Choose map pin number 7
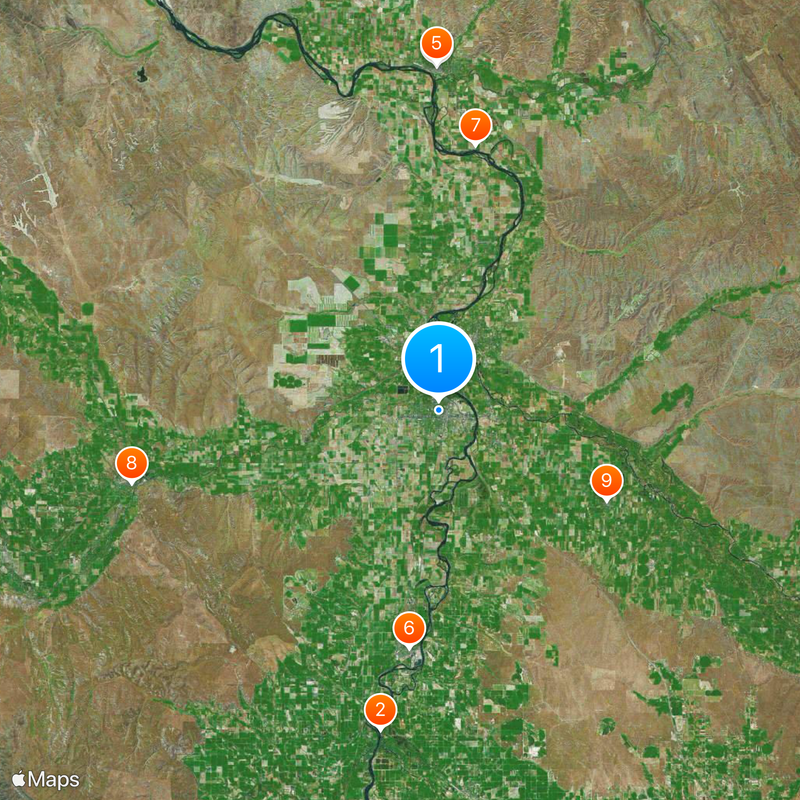This screenshot has height=800, width=800. 475,127
